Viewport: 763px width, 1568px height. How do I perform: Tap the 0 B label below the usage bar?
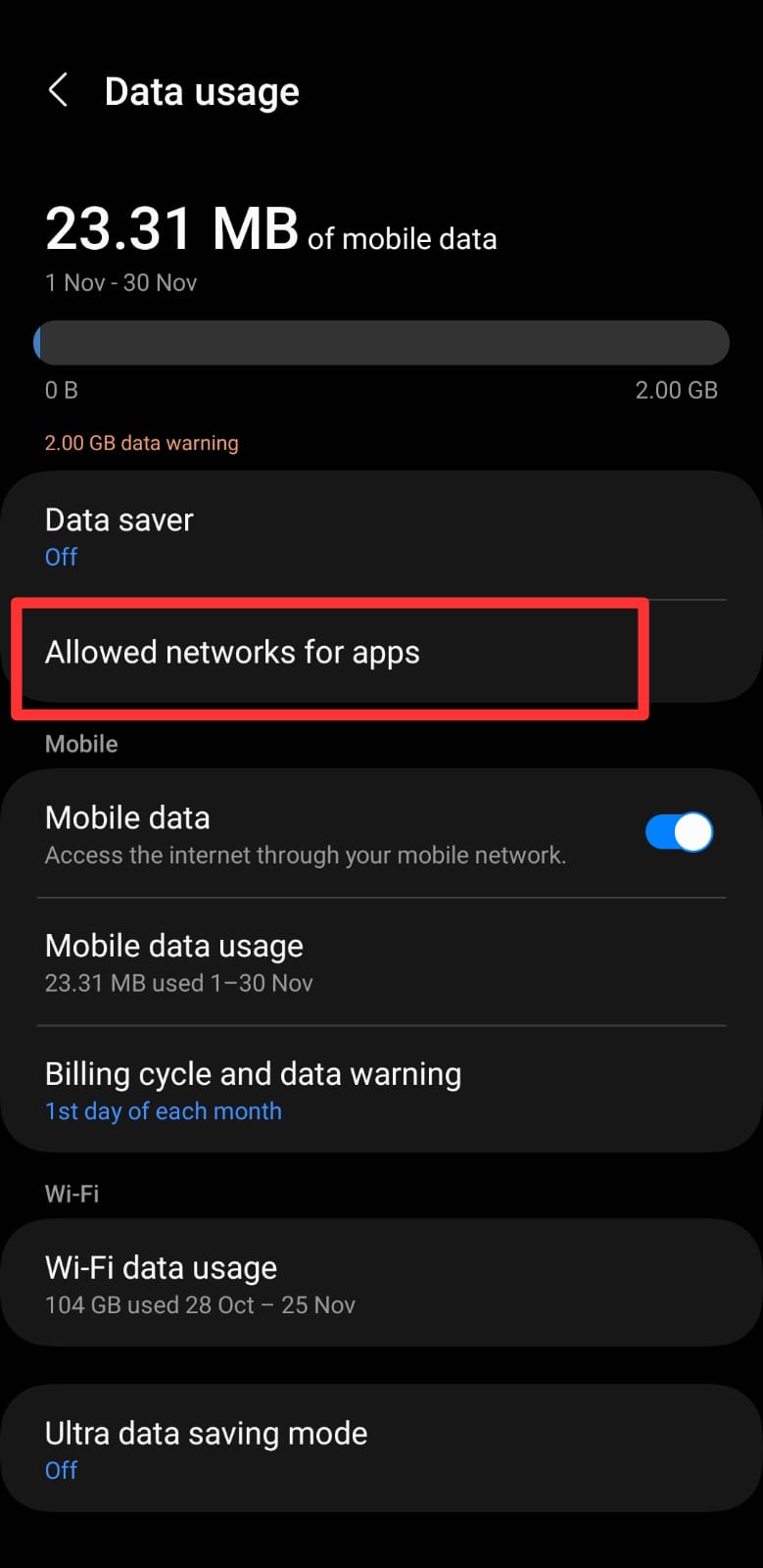click(61, 389)
